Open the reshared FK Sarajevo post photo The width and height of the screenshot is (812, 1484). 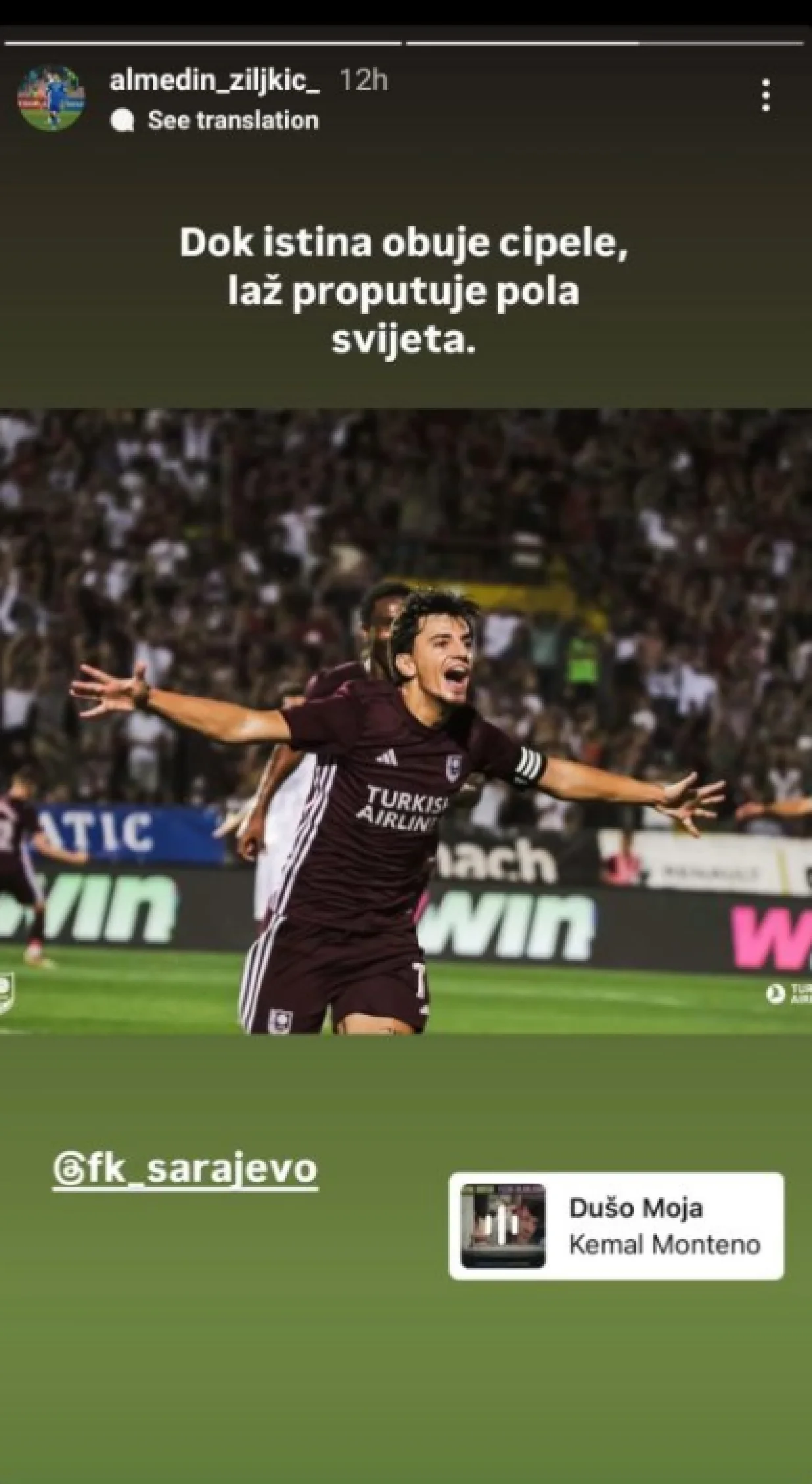406,721
